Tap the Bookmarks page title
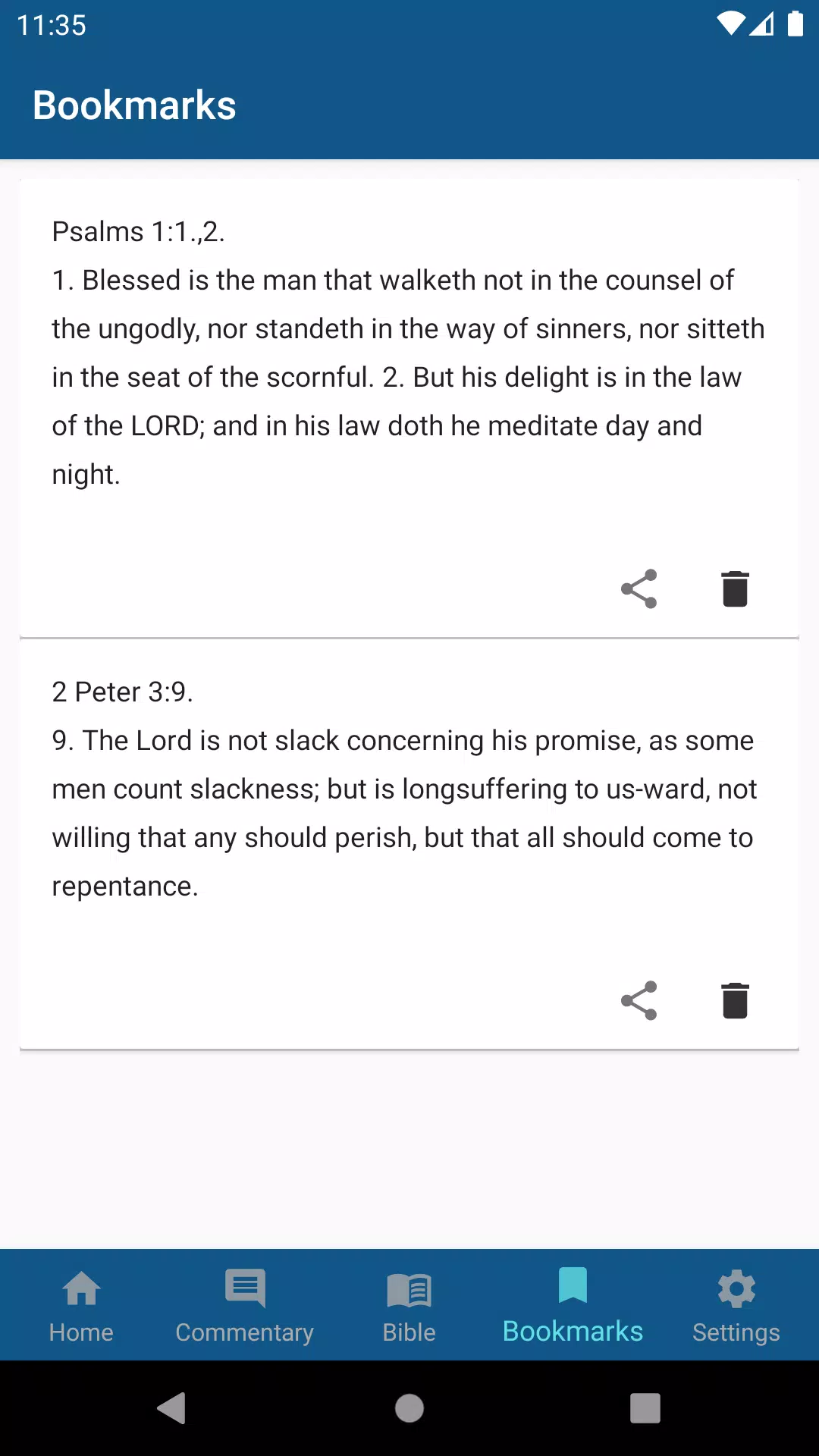This screenshot has width=819, height=1456. (134, 104)
